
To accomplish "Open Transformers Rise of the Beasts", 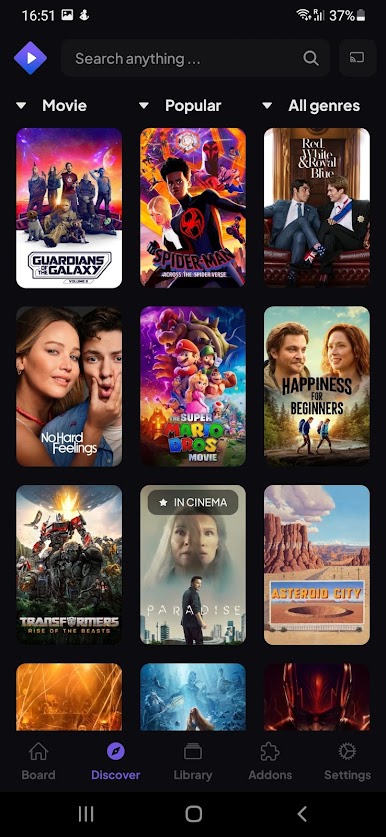I will click(x=69, y=564).
